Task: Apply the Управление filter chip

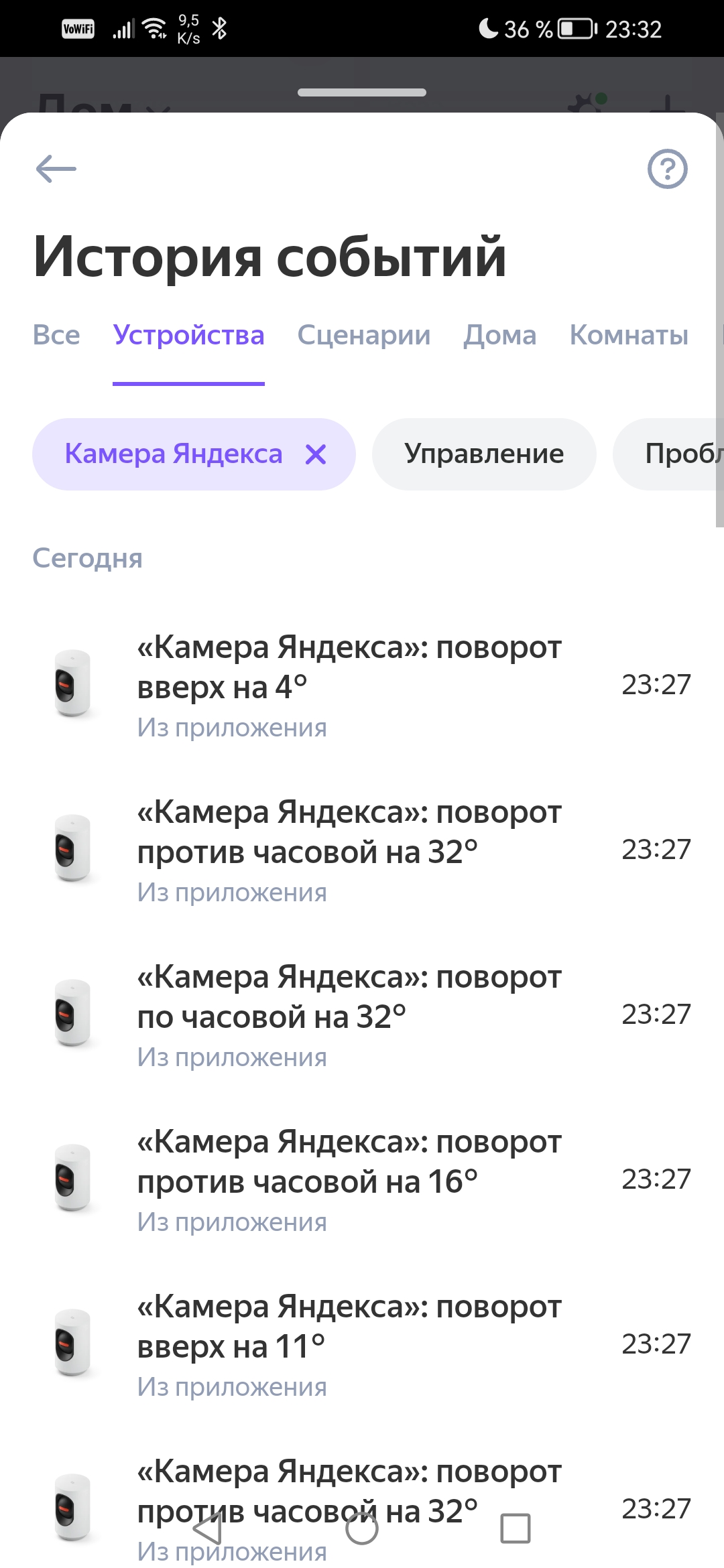Action: pyautogui.click(x=484, y=454)
